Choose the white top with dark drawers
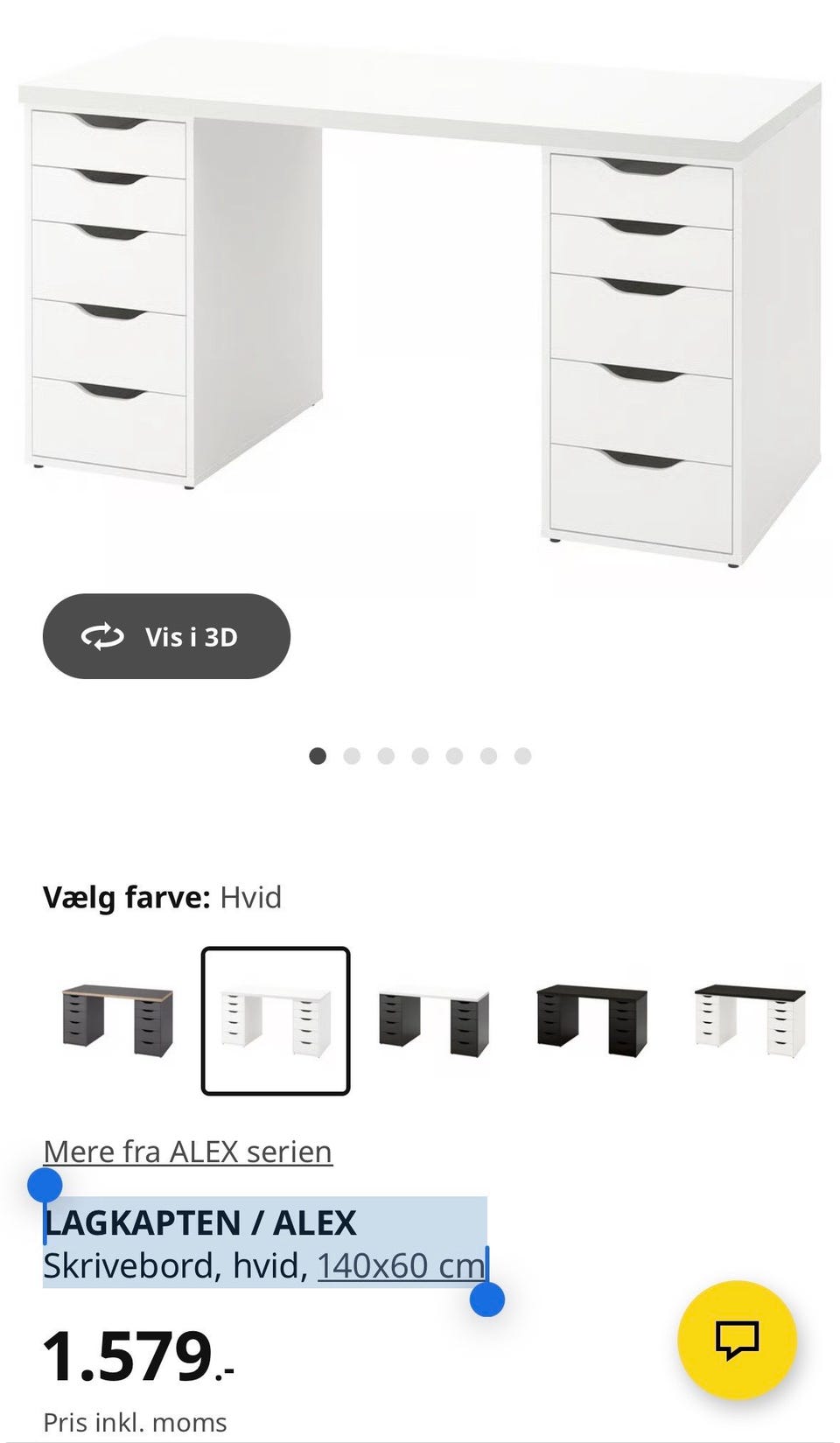 tap(433, 1020)
